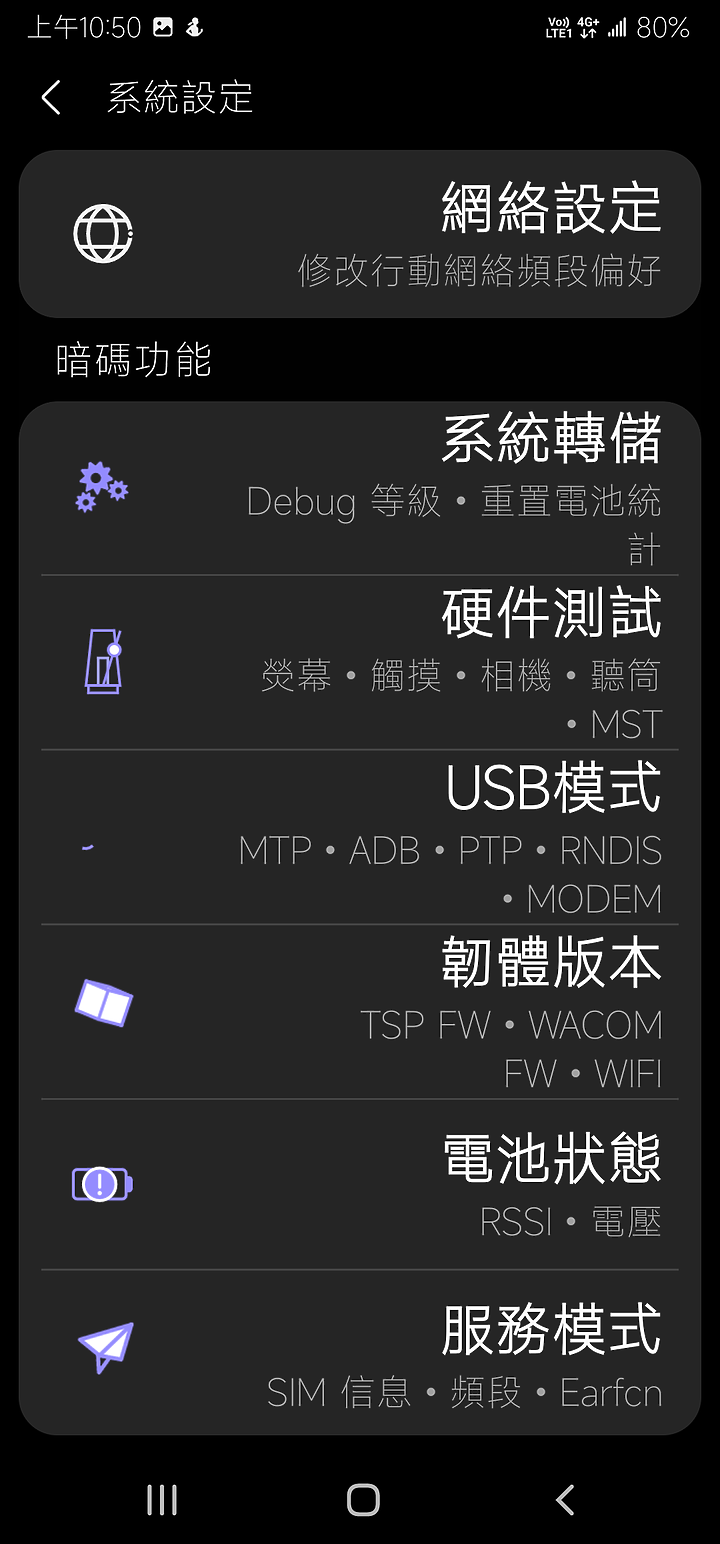Viewport: 720px width, 1544px height.
Task: Open 服務模式 service mode
Action: (x=360, y=1353)
